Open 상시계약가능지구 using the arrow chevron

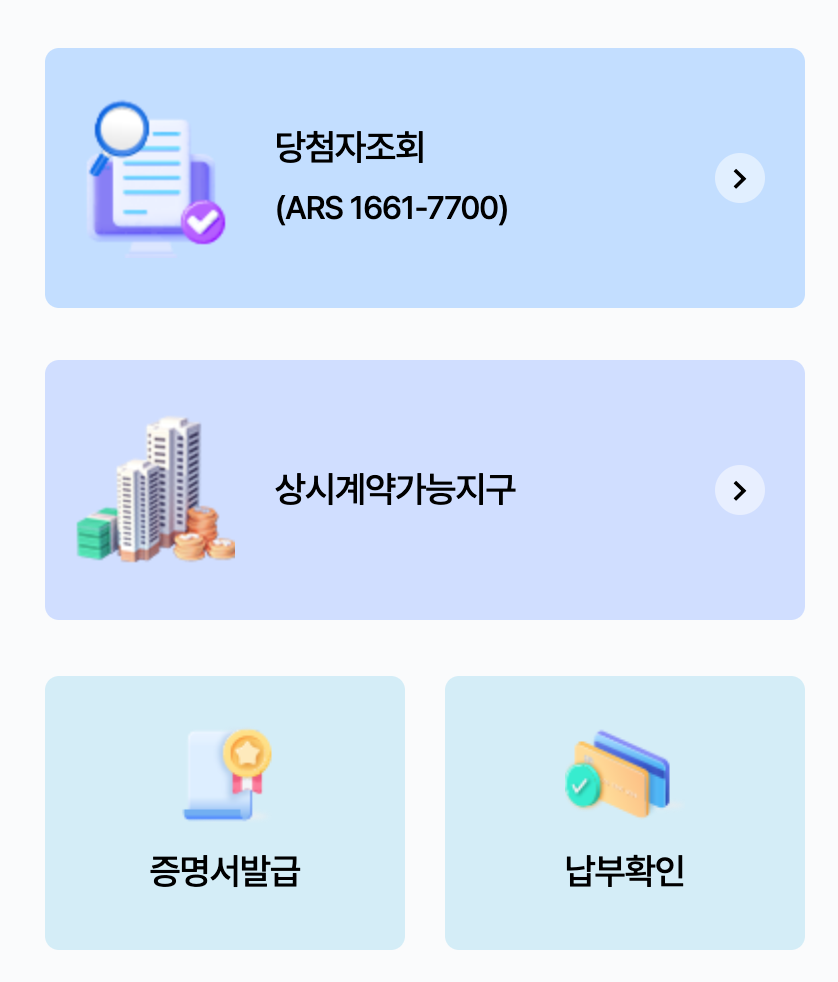(739, 489)
